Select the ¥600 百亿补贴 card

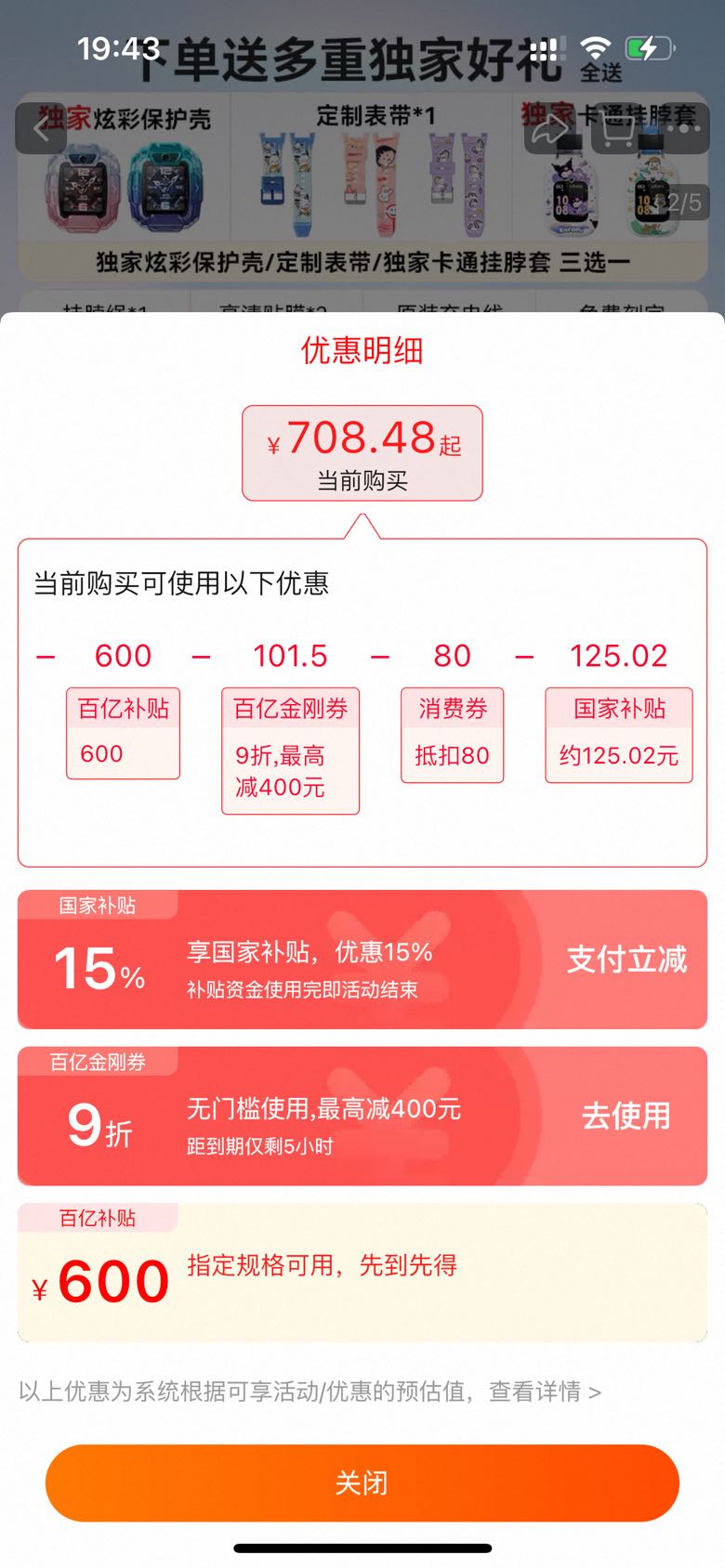coord(362,1273)
